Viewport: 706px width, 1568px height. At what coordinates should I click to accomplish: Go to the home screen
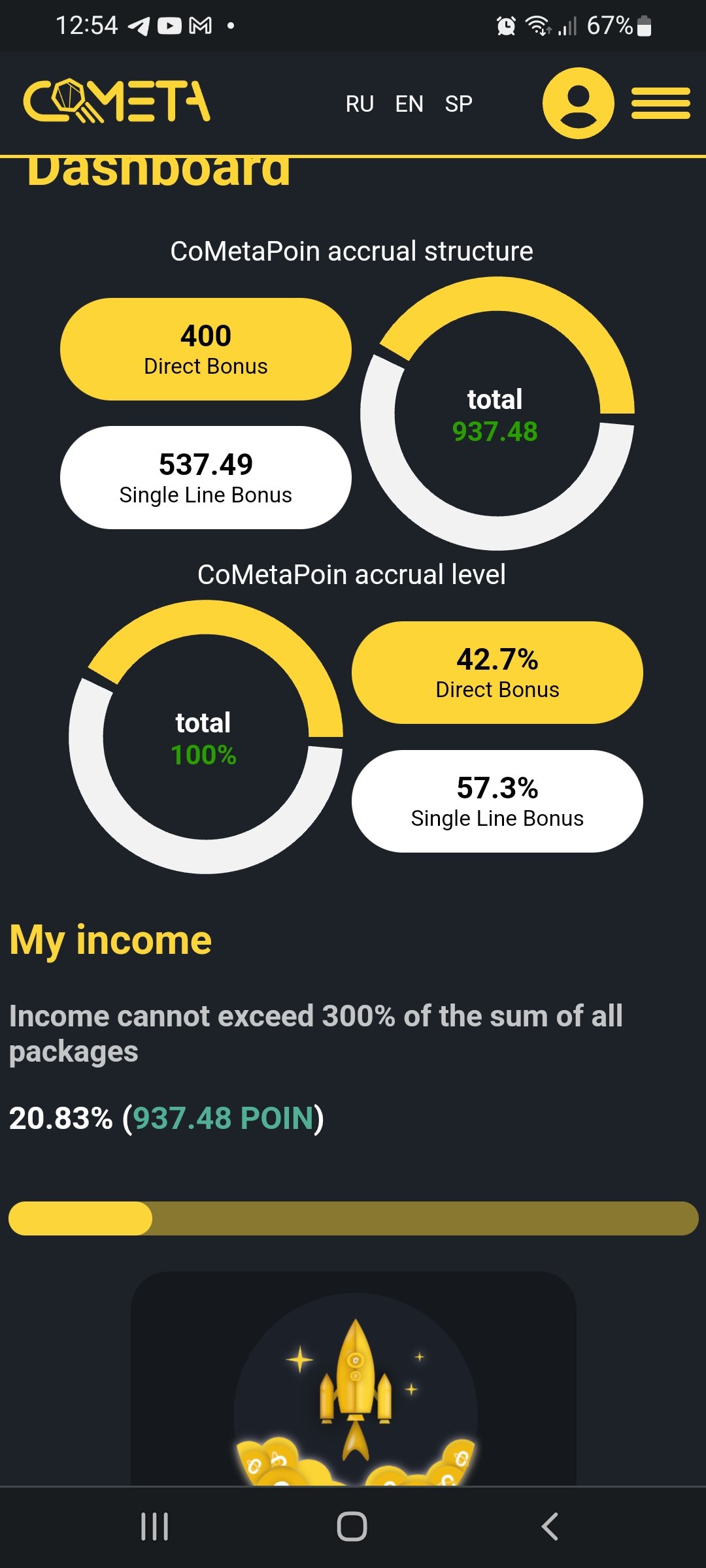click(x=352, y=1527)
